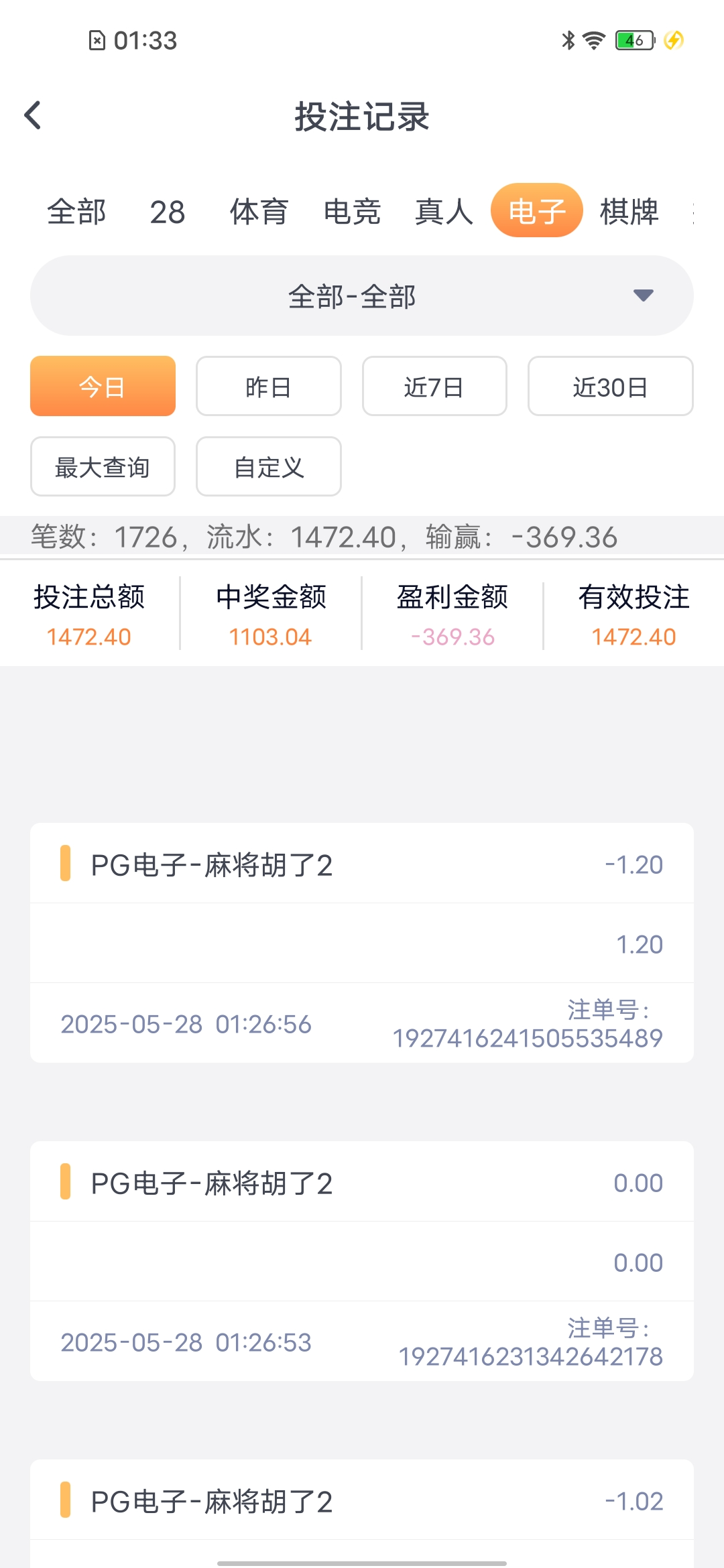Select the 近7日 date filter
The width and height of the screenshot is (724, 1568).
434,386
